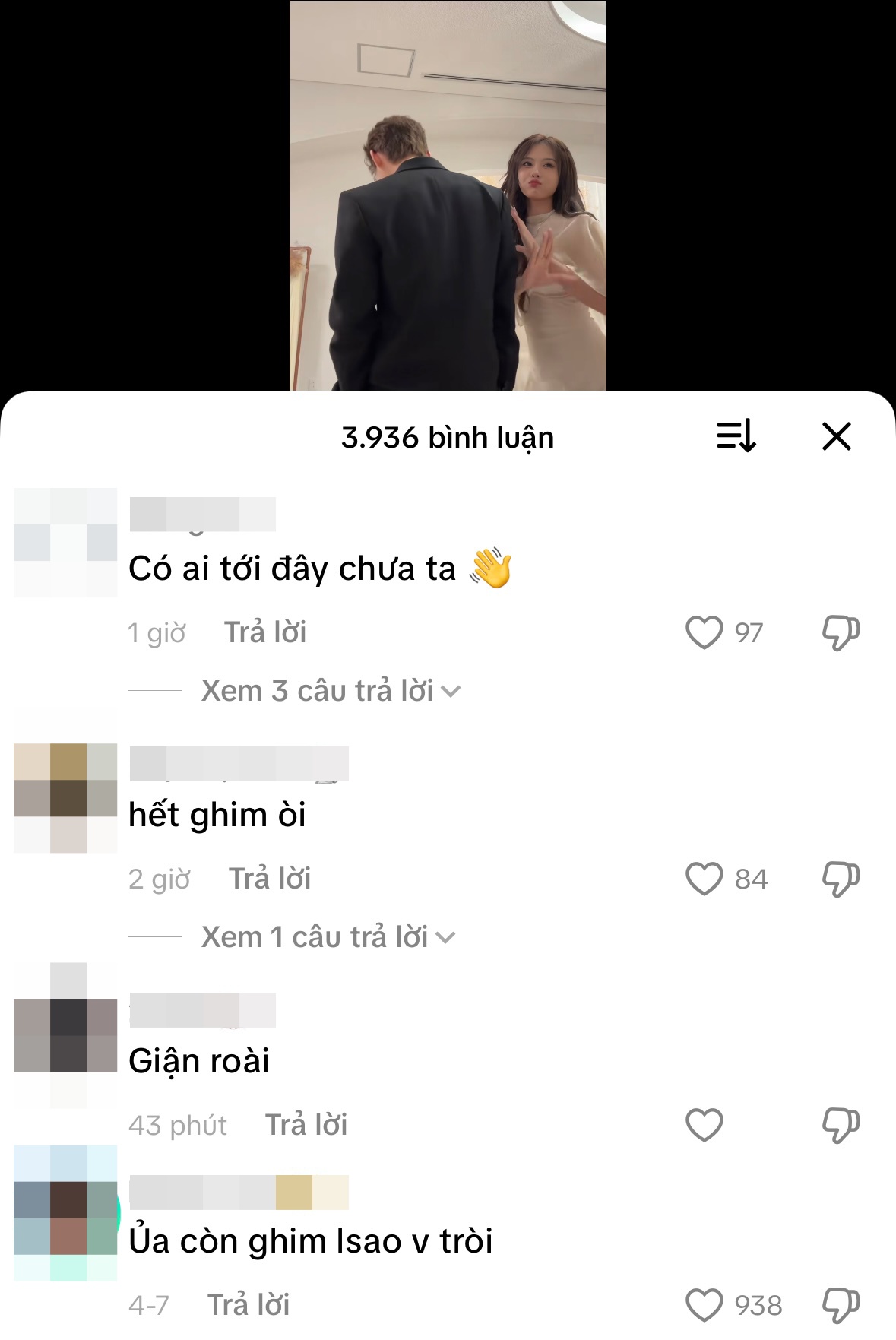Like the 'Ủa còn ghim lsao v tròi' comment
896x1340 pixels.
pyautogui.click(x=704, y=1305)
